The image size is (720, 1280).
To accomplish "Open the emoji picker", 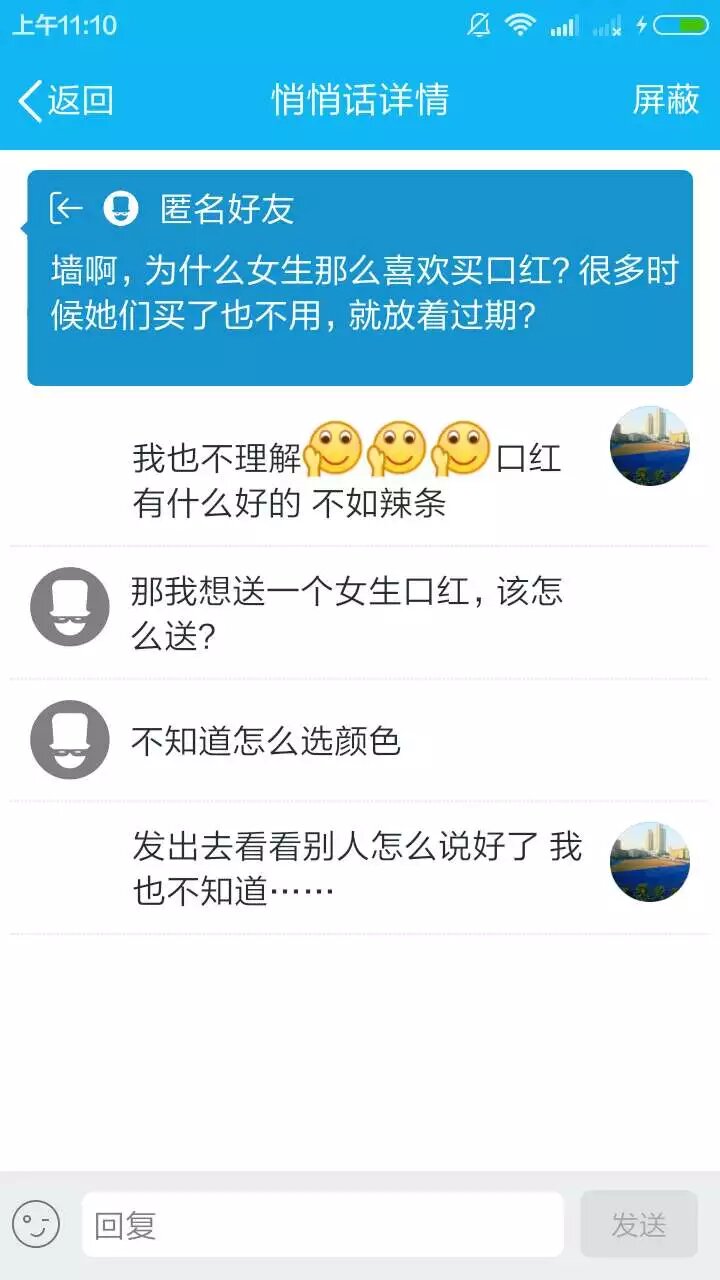I will (x=36, y=1224).
